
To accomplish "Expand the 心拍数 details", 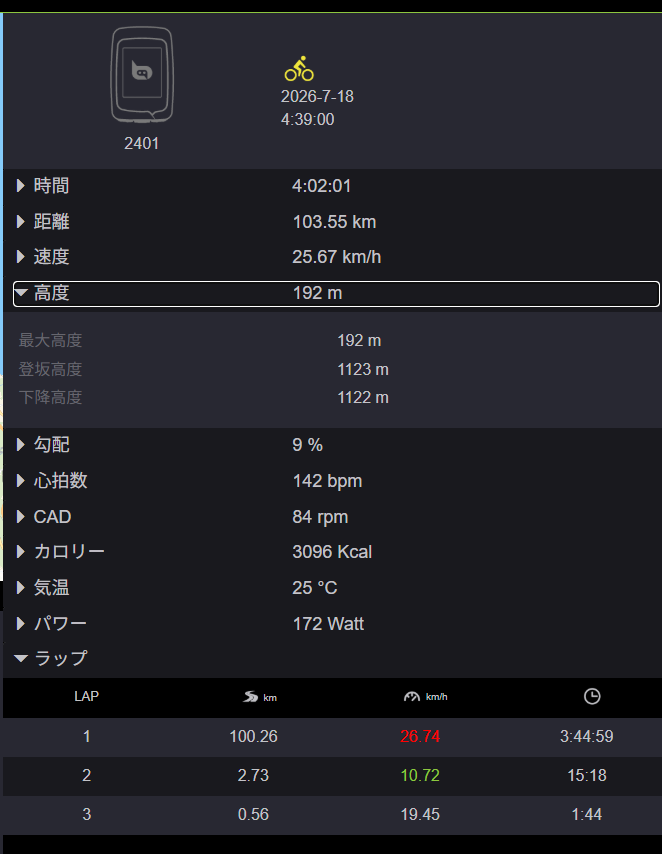I will pos(336,480).
